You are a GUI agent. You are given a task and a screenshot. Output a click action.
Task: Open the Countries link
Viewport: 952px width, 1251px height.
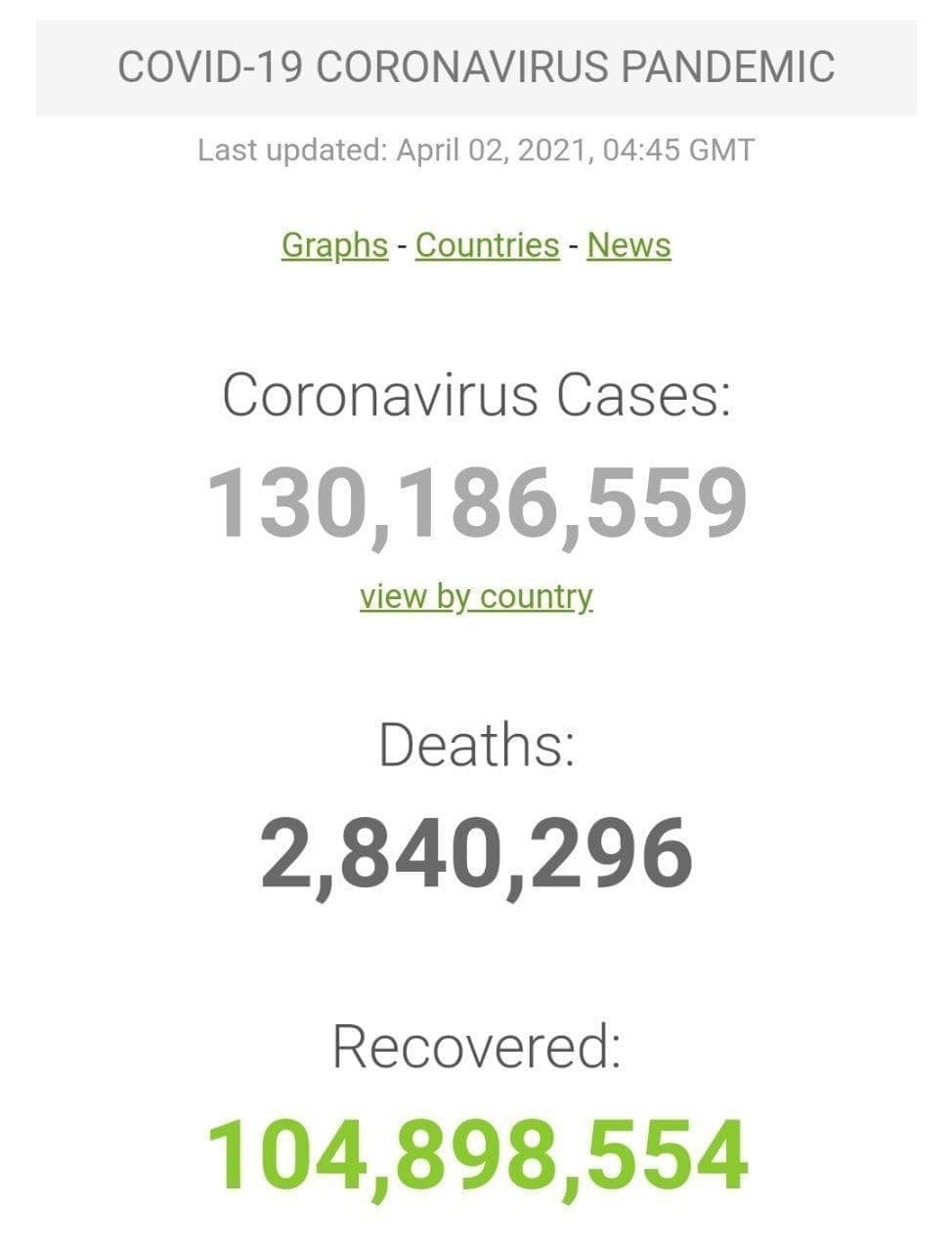487,244
